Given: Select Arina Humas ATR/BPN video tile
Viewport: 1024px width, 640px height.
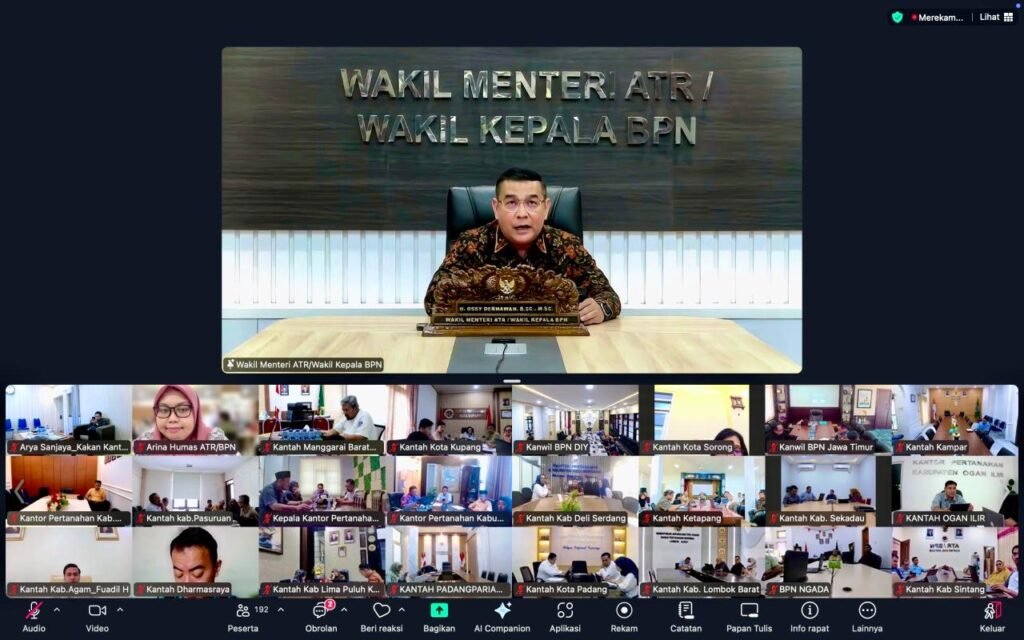Looking at the screenshot, I should (x=195, y=418).
